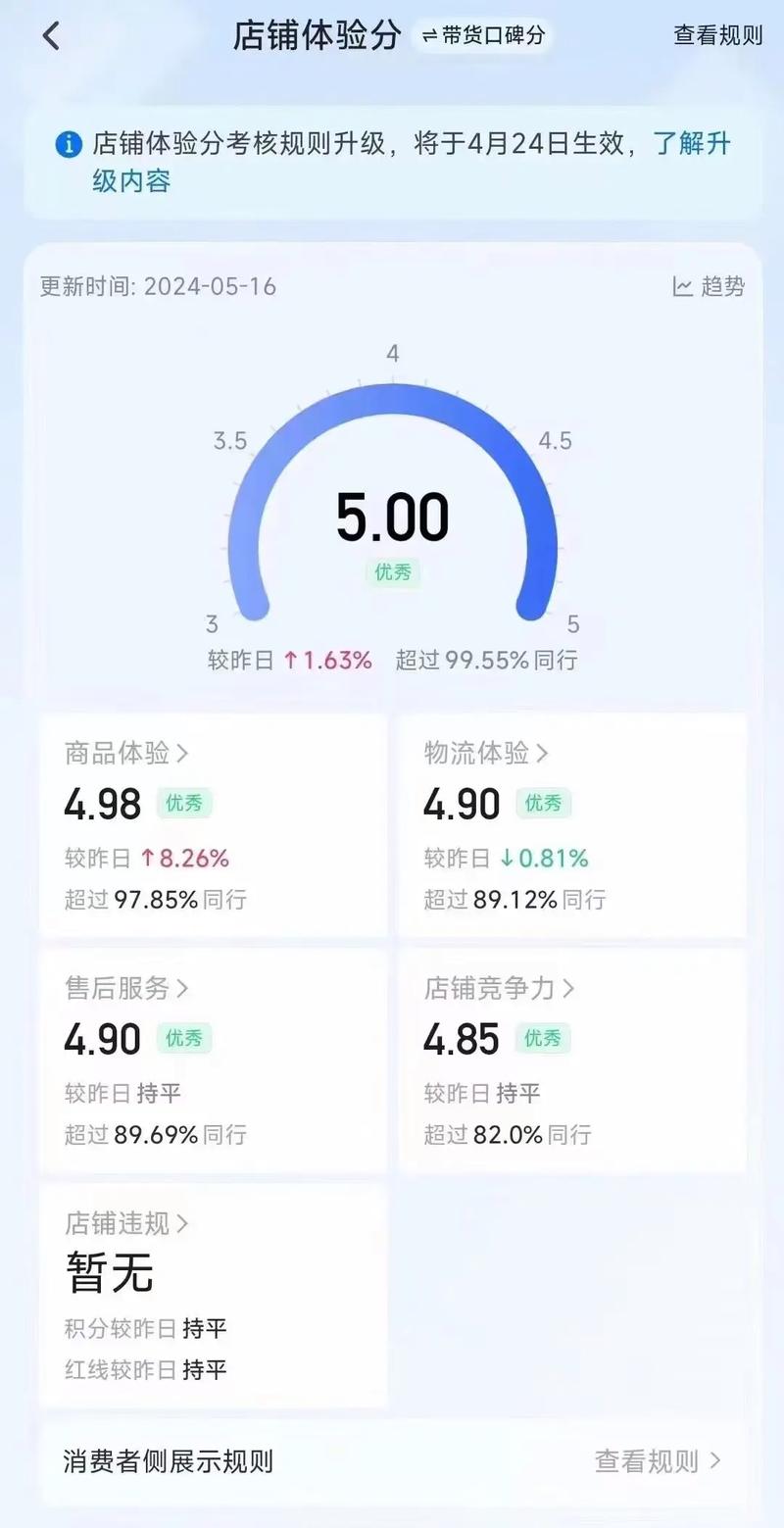View the 趋势 trend chart
The width and height of the screenshot is (784, 1528).
[709, 286]
